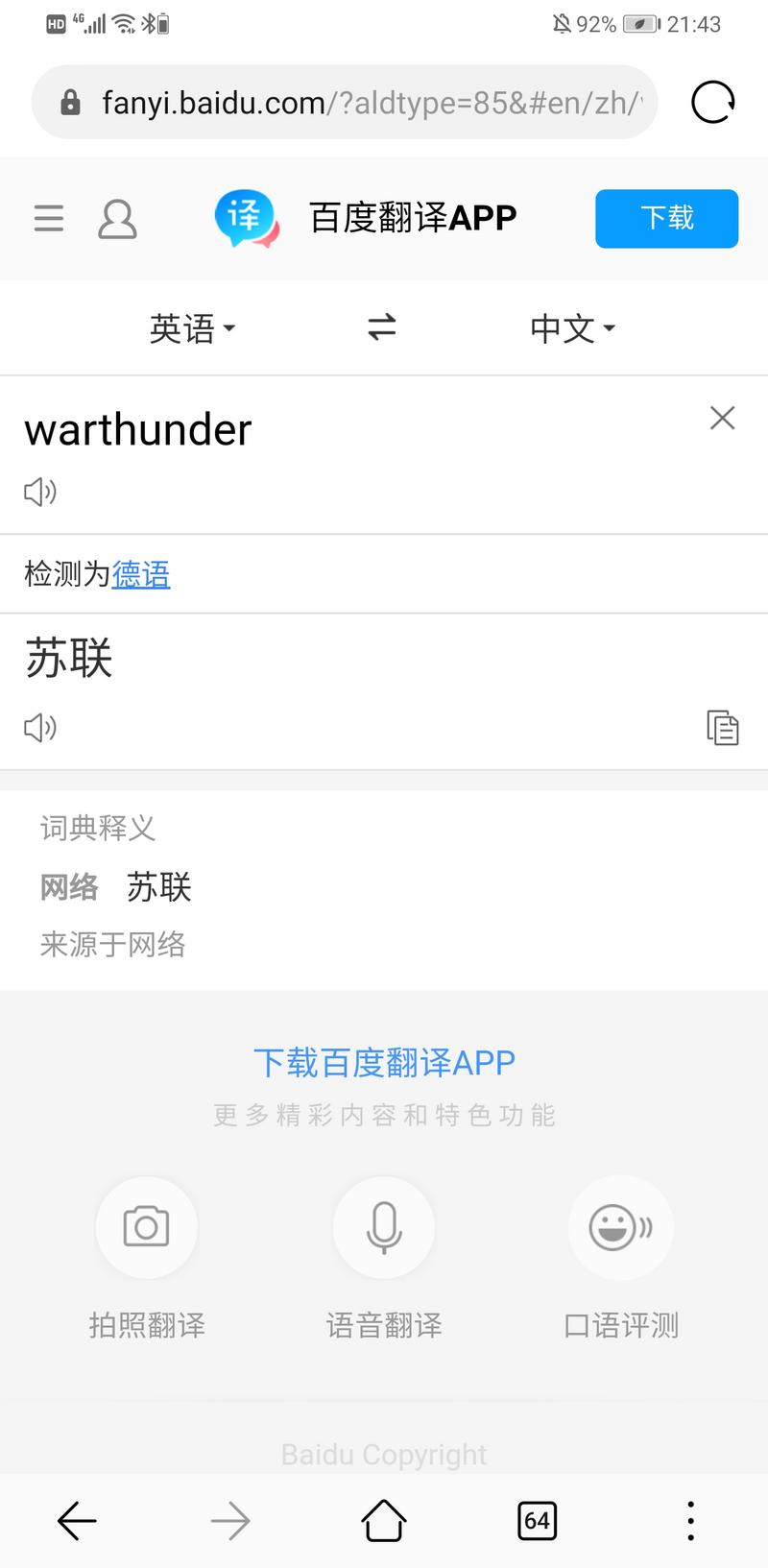Open the 中文 target language dropdown
The image size is (768, 1568).
[x=572, y=328]
